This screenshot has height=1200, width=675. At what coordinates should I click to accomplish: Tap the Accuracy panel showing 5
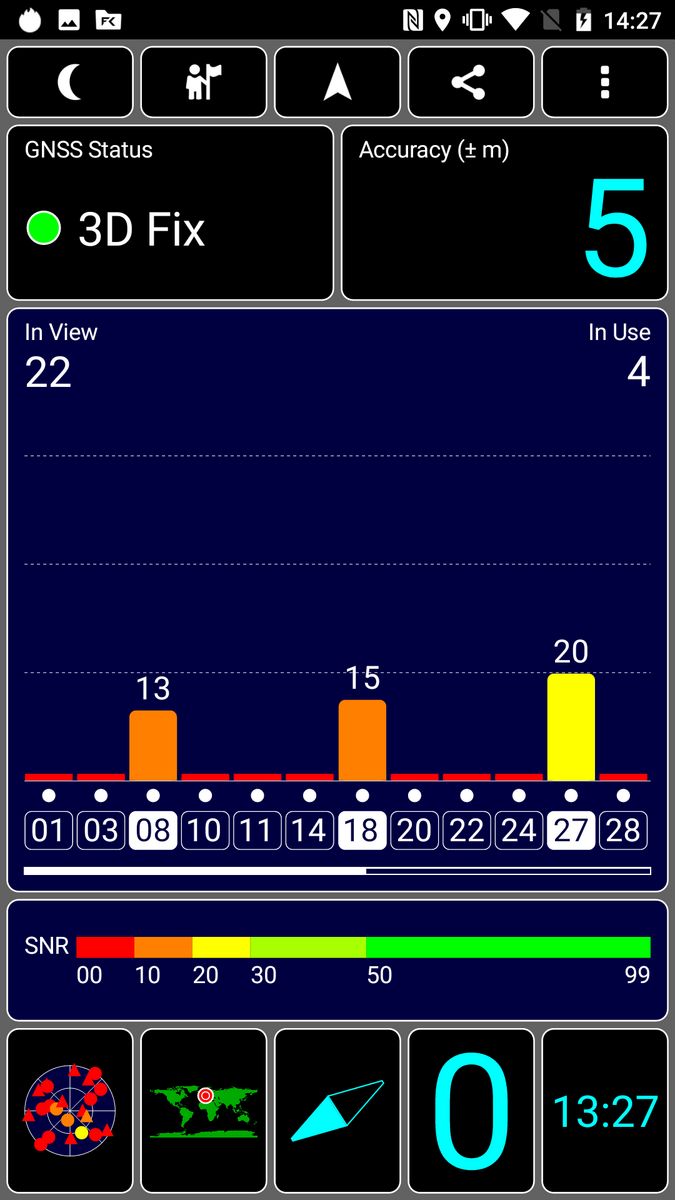tap(505, 213)
